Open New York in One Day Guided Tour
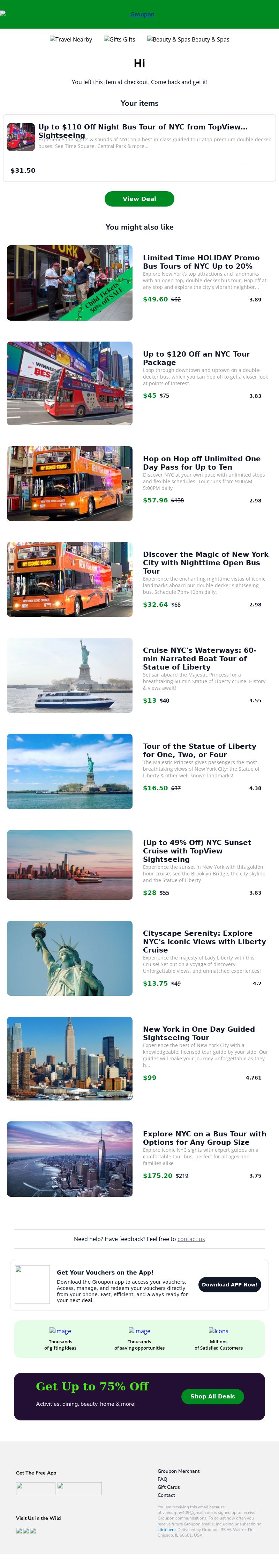The width and height of the screenshot is (279, 1568). [199, 1033]
